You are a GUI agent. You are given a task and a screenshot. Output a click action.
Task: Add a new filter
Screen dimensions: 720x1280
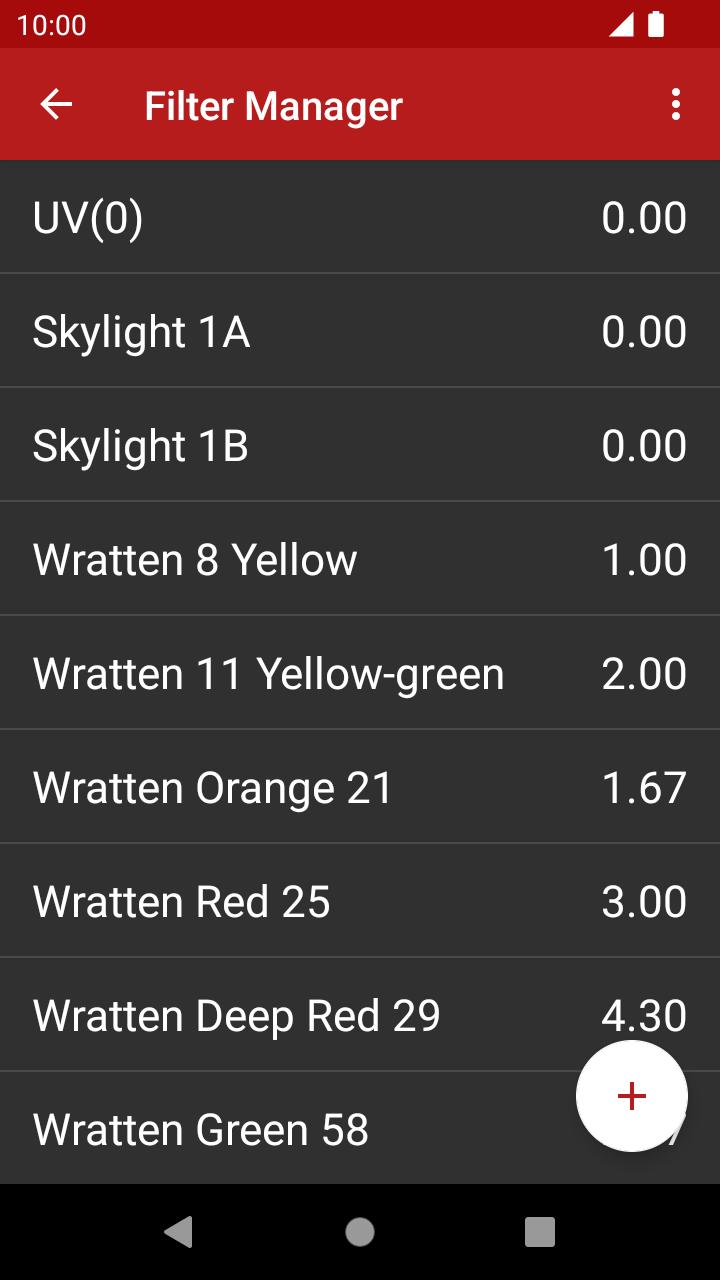[631, 1096]
